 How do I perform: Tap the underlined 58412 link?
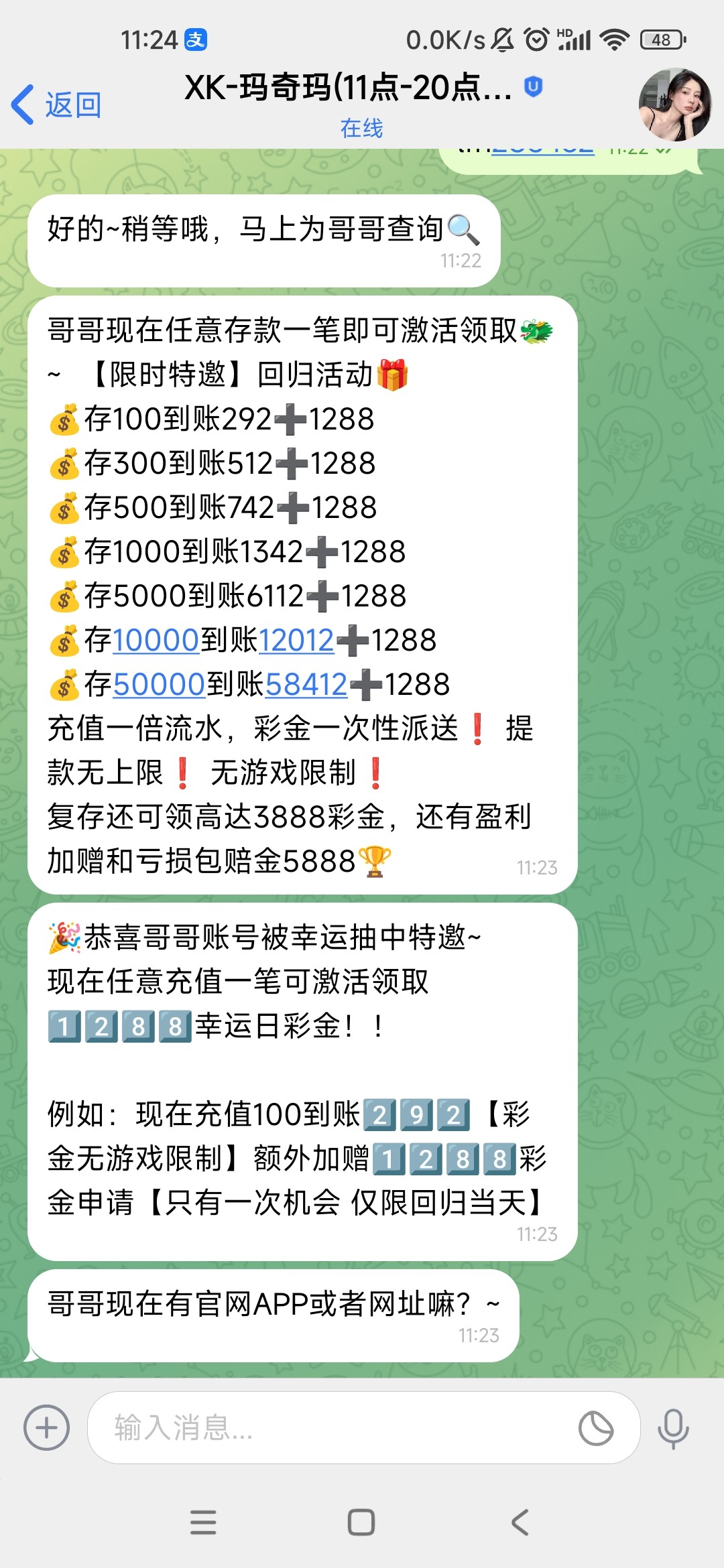pos(306,684)
